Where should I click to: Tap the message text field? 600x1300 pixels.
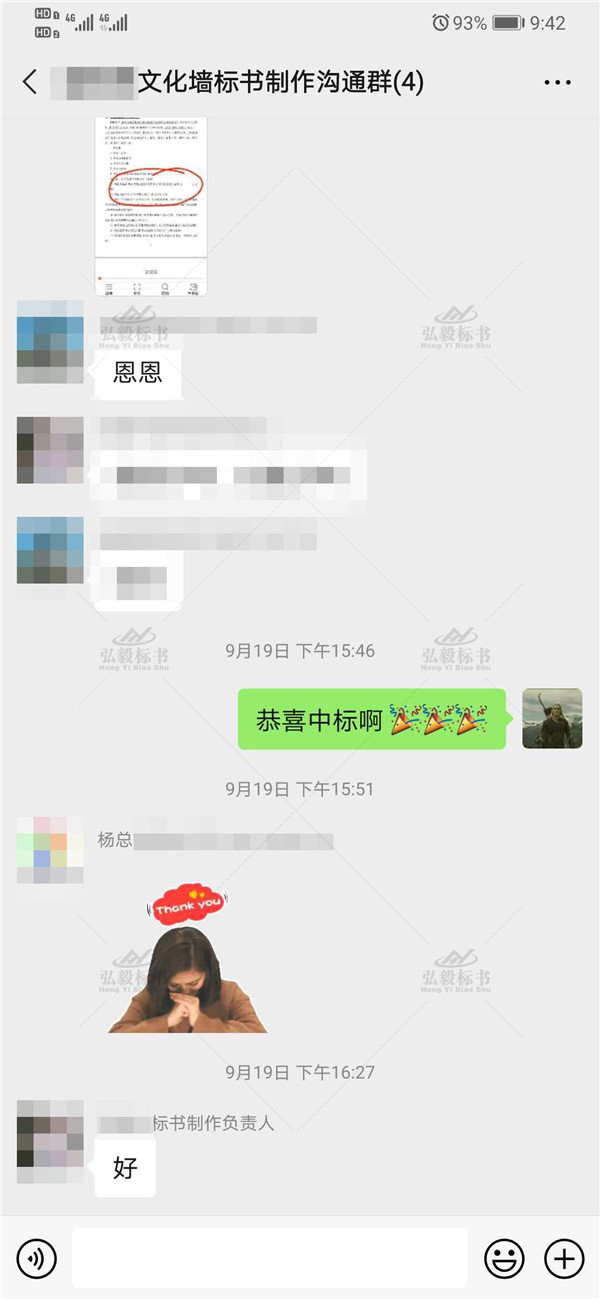[x=269, y=1258]
